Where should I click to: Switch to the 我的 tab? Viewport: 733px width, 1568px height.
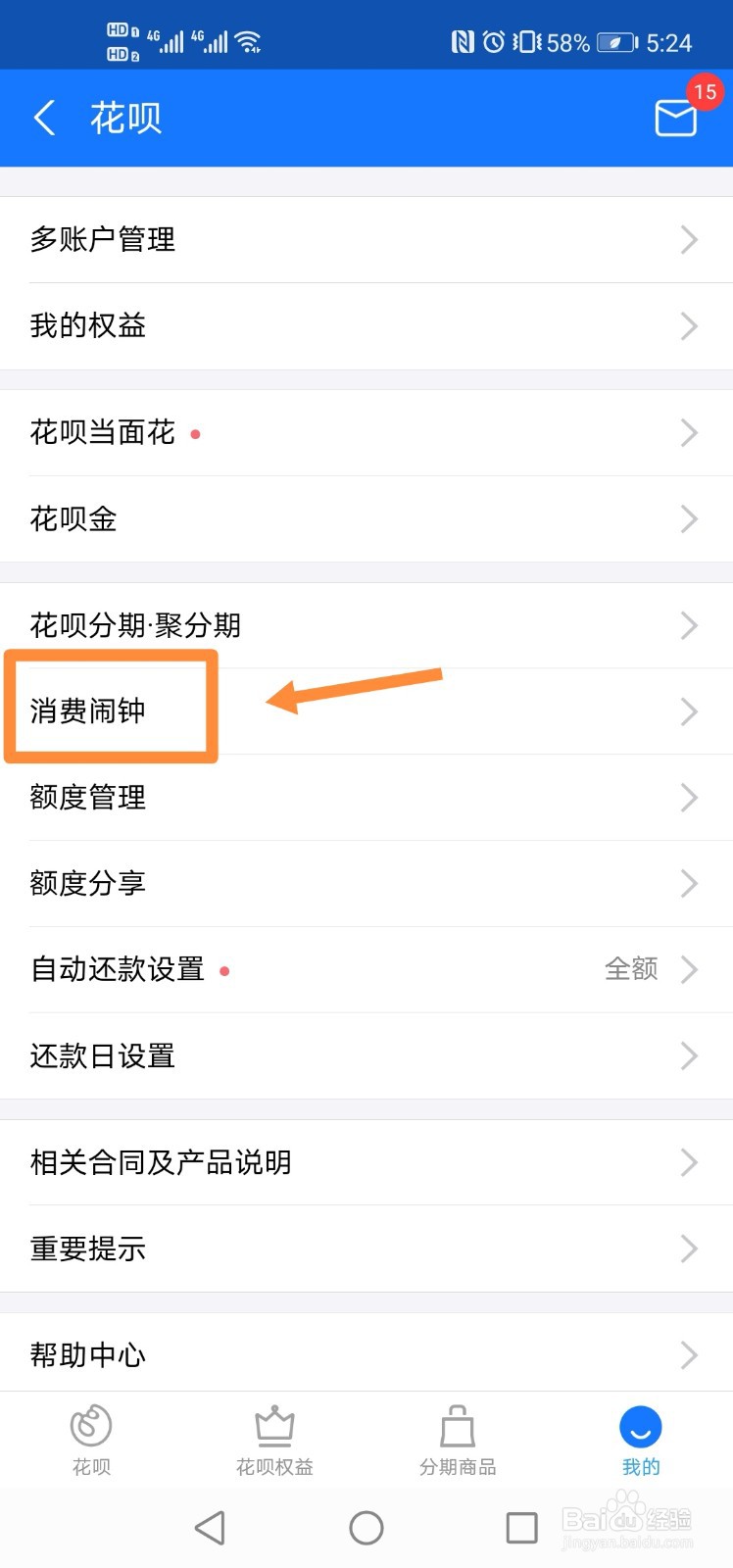tap(640, 1441)
